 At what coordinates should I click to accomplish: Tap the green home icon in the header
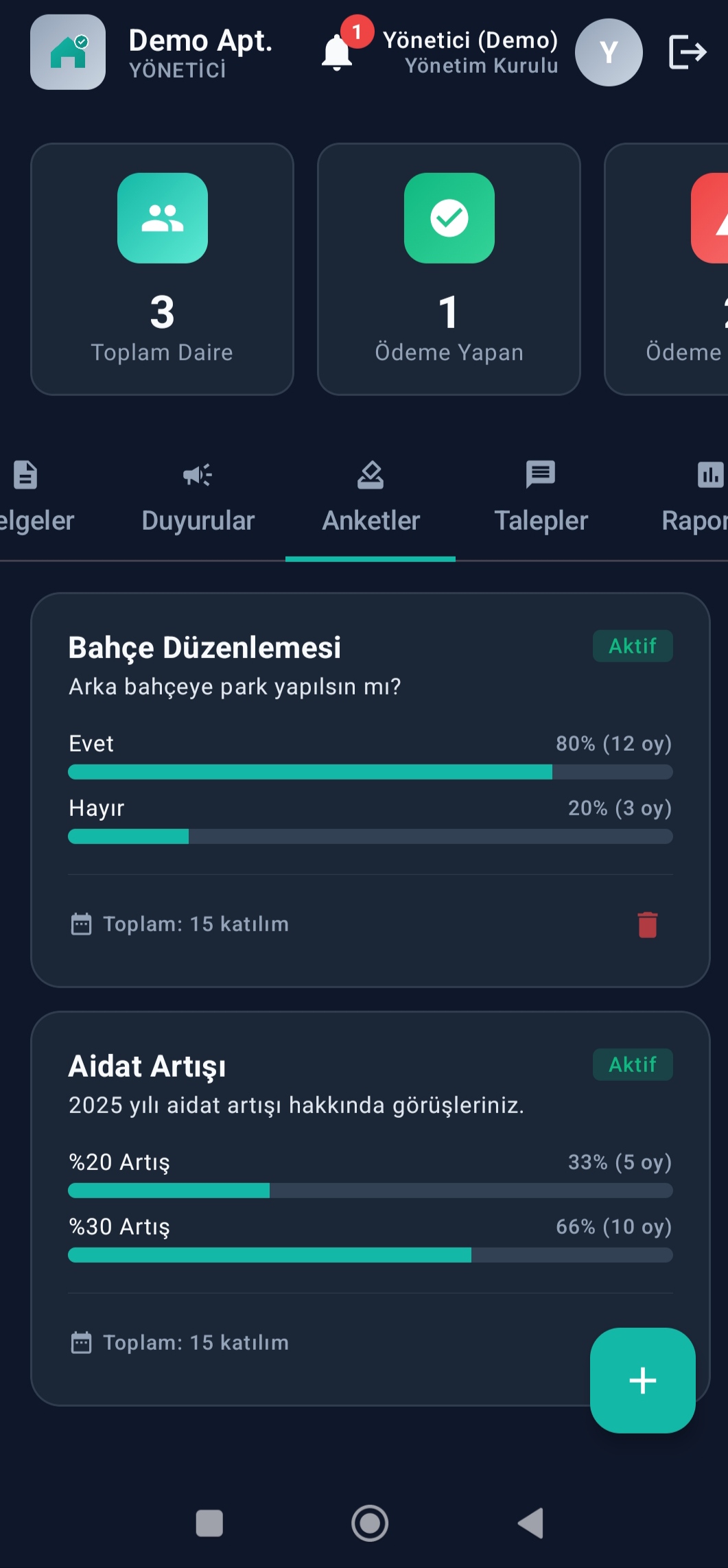[67, 52]
